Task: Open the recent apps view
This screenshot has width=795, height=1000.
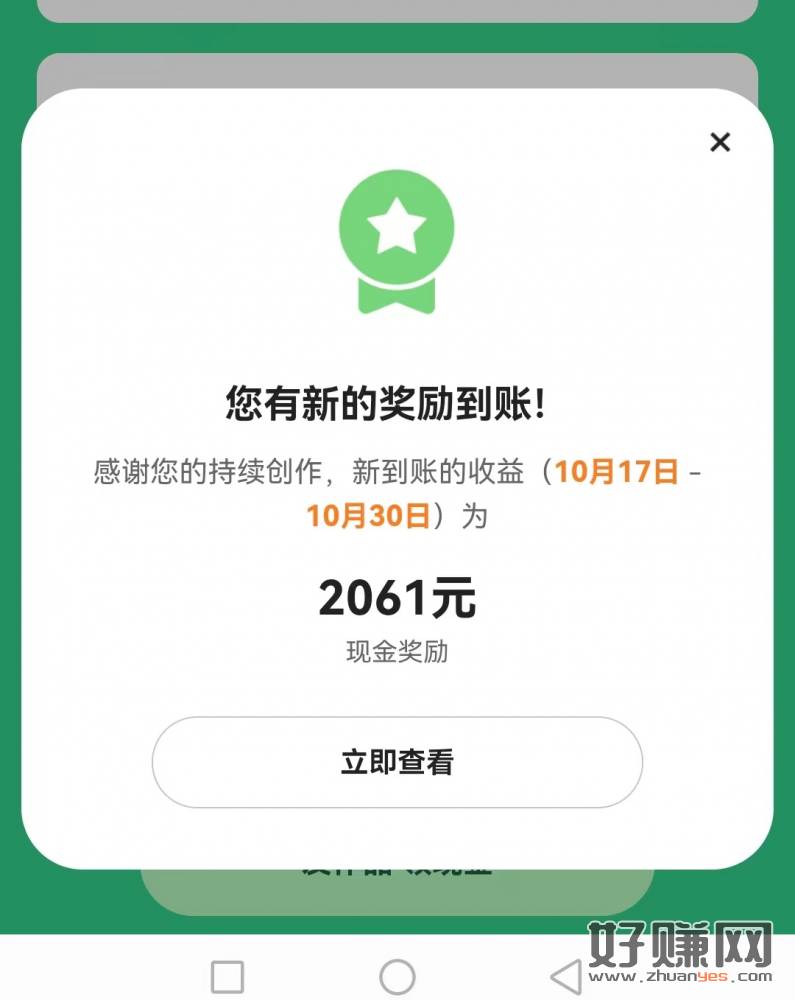Action: [227, 976]
